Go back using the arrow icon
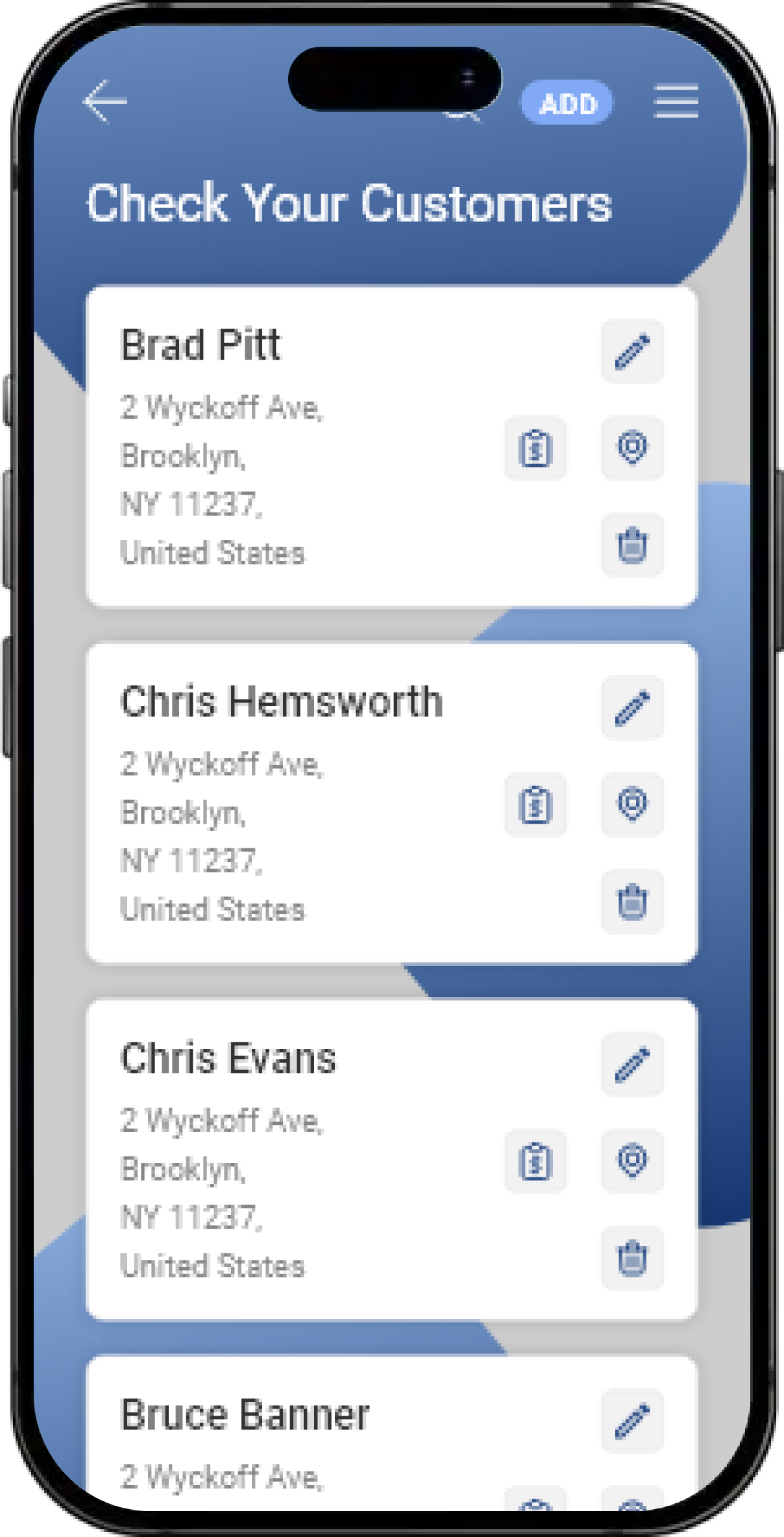784x1537 pixels. pos(105,101)
